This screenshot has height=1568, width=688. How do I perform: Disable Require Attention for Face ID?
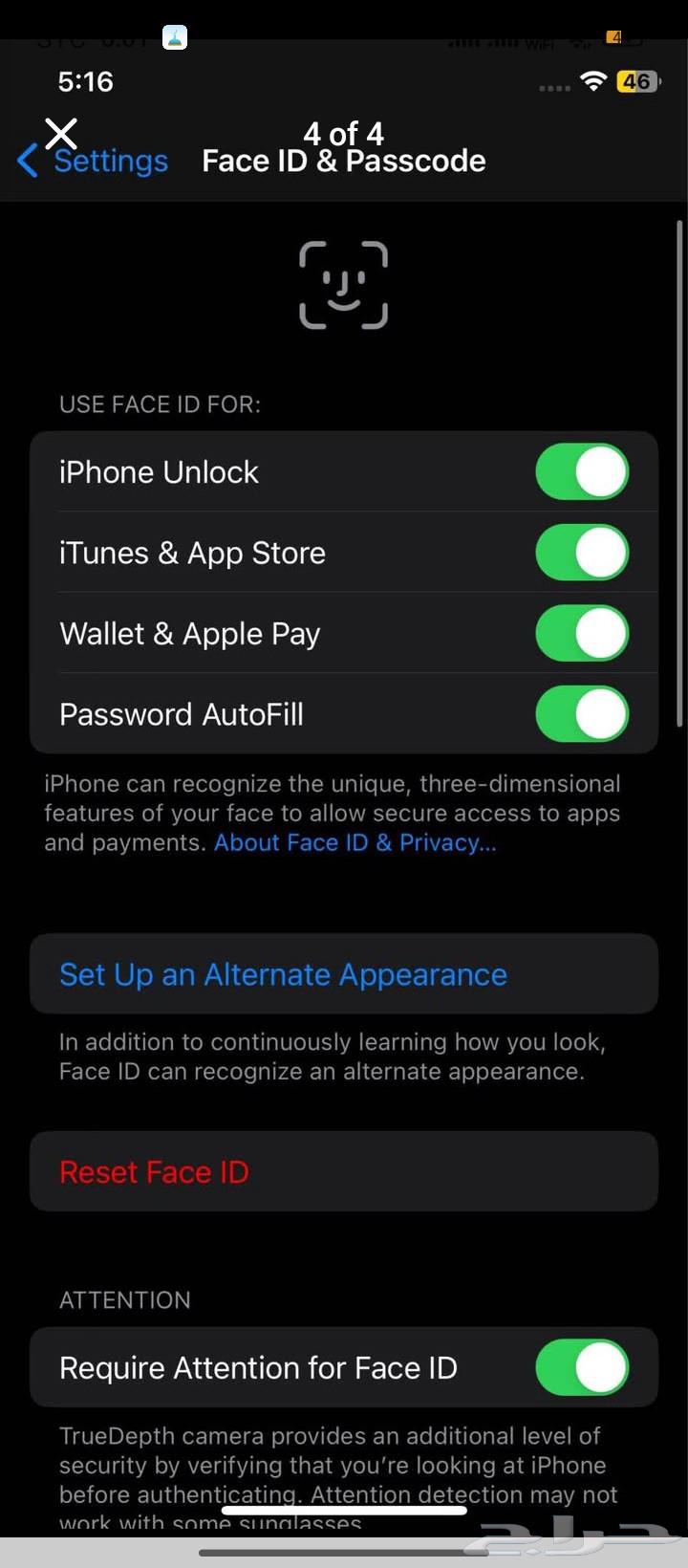[x=581, y=1367]
